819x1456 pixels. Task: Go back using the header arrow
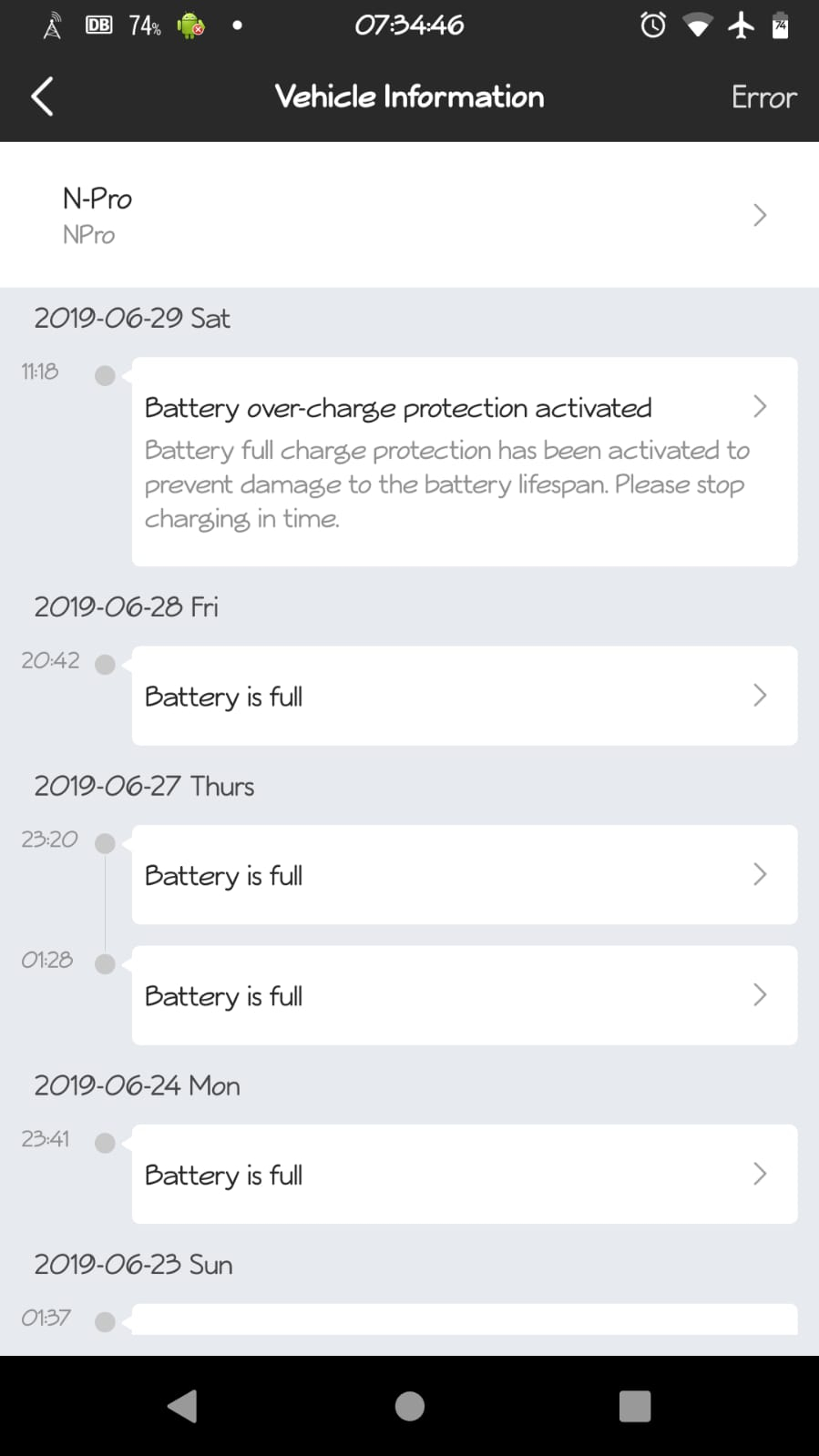click(x=42, y=97)
